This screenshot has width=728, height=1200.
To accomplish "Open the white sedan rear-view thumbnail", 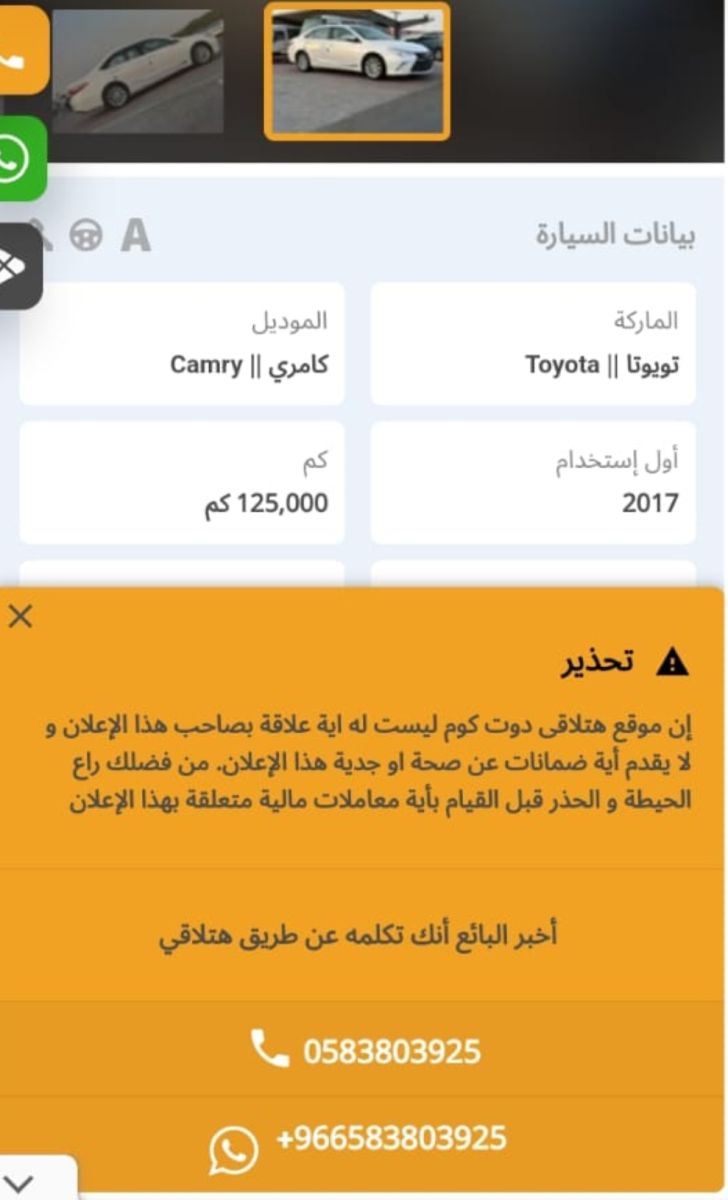I will coord(140,70).
